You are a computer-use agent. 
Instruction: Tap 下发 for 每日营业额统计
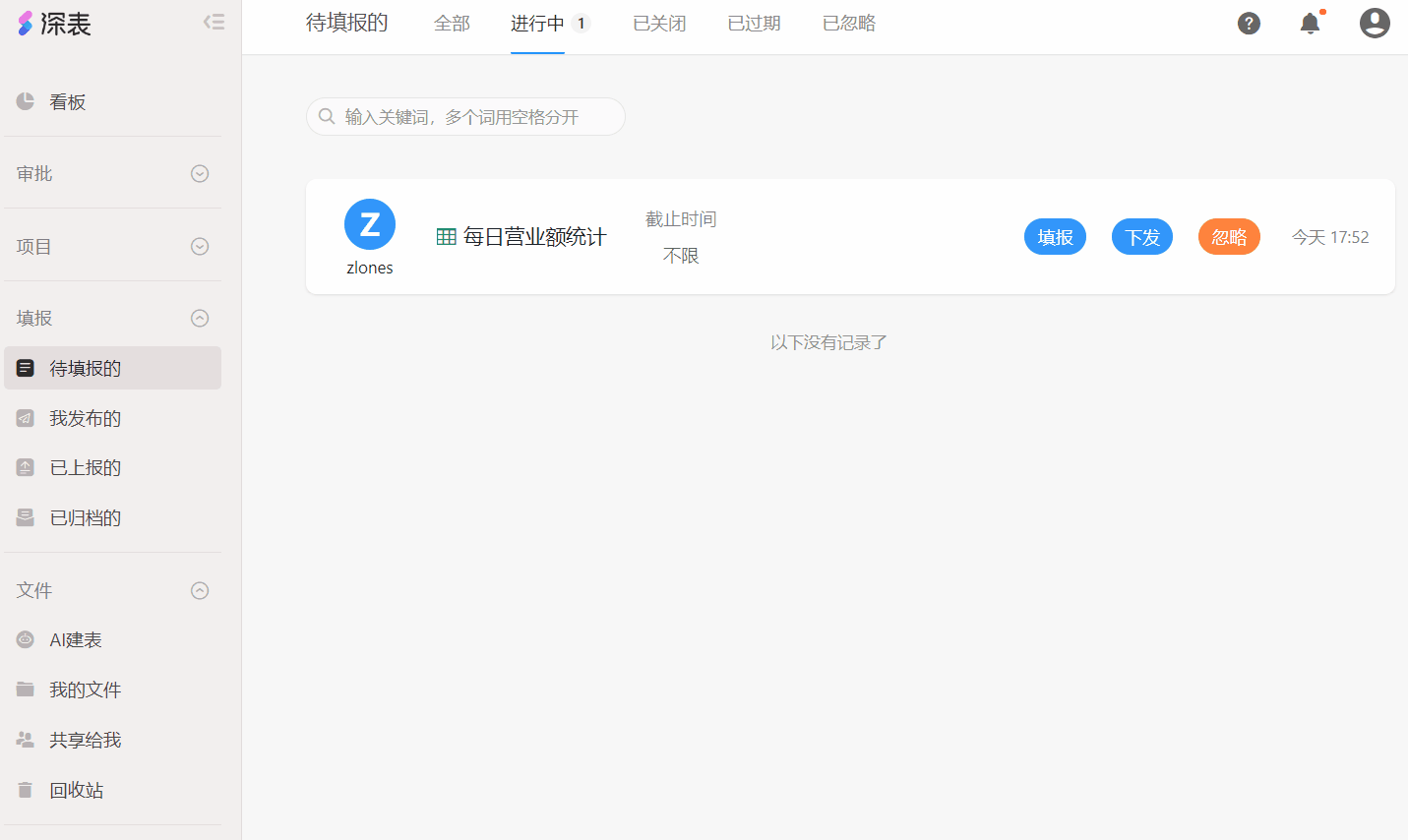tap(1141, 237)
